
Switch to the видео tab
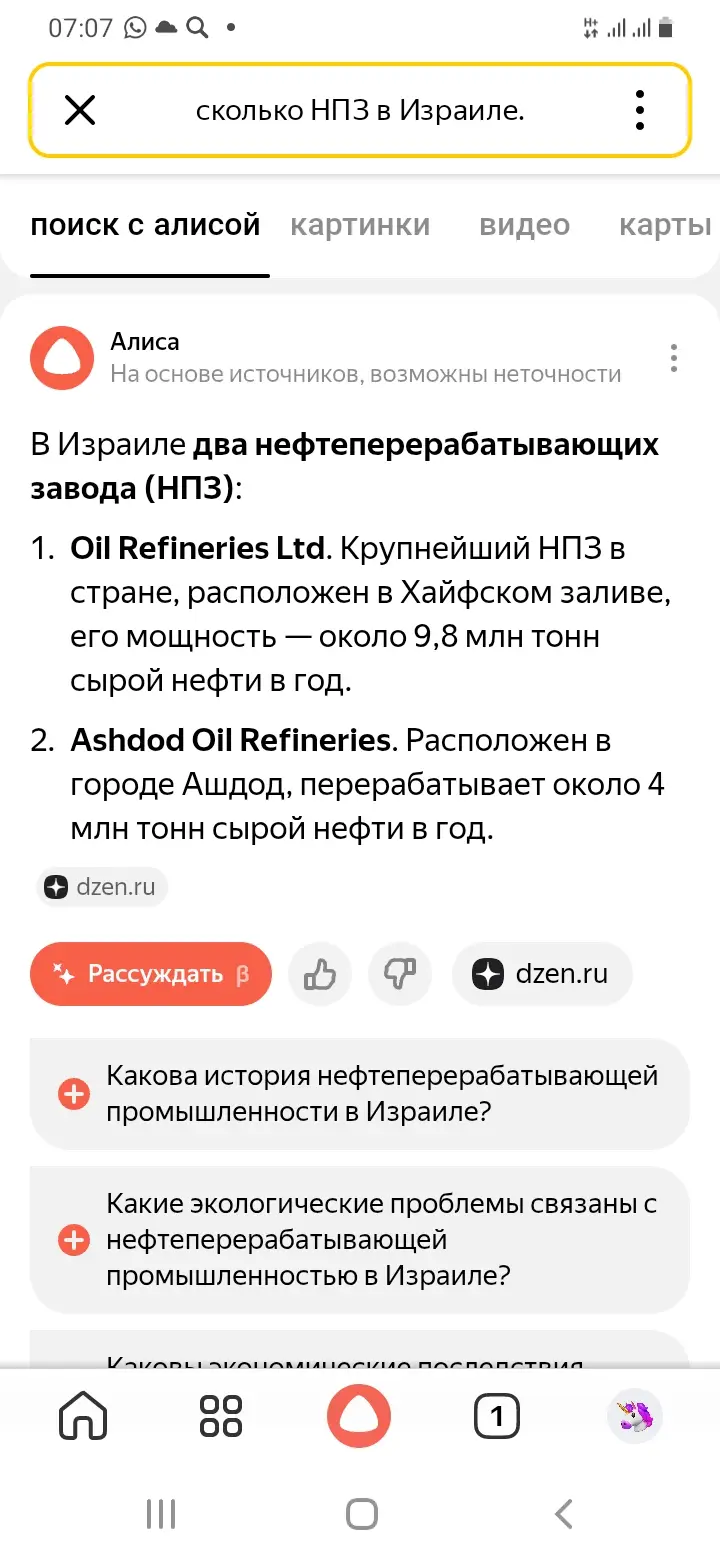tap(524, 225)
